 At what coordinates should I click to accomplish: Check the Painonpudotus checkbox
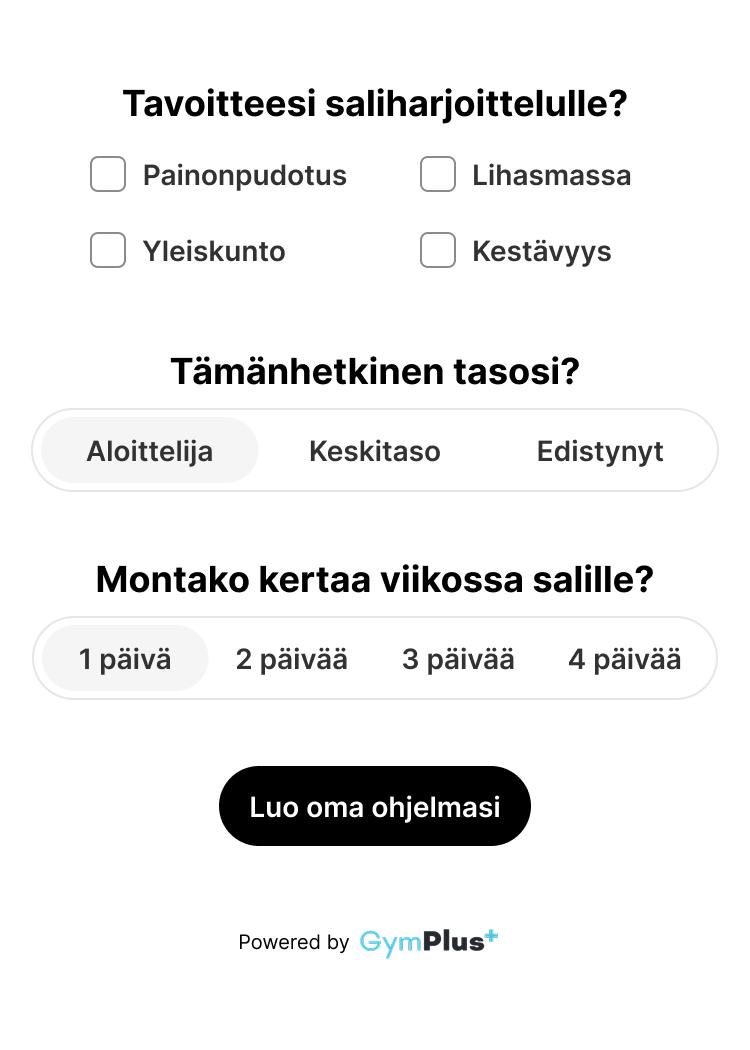tap(107, 174)
